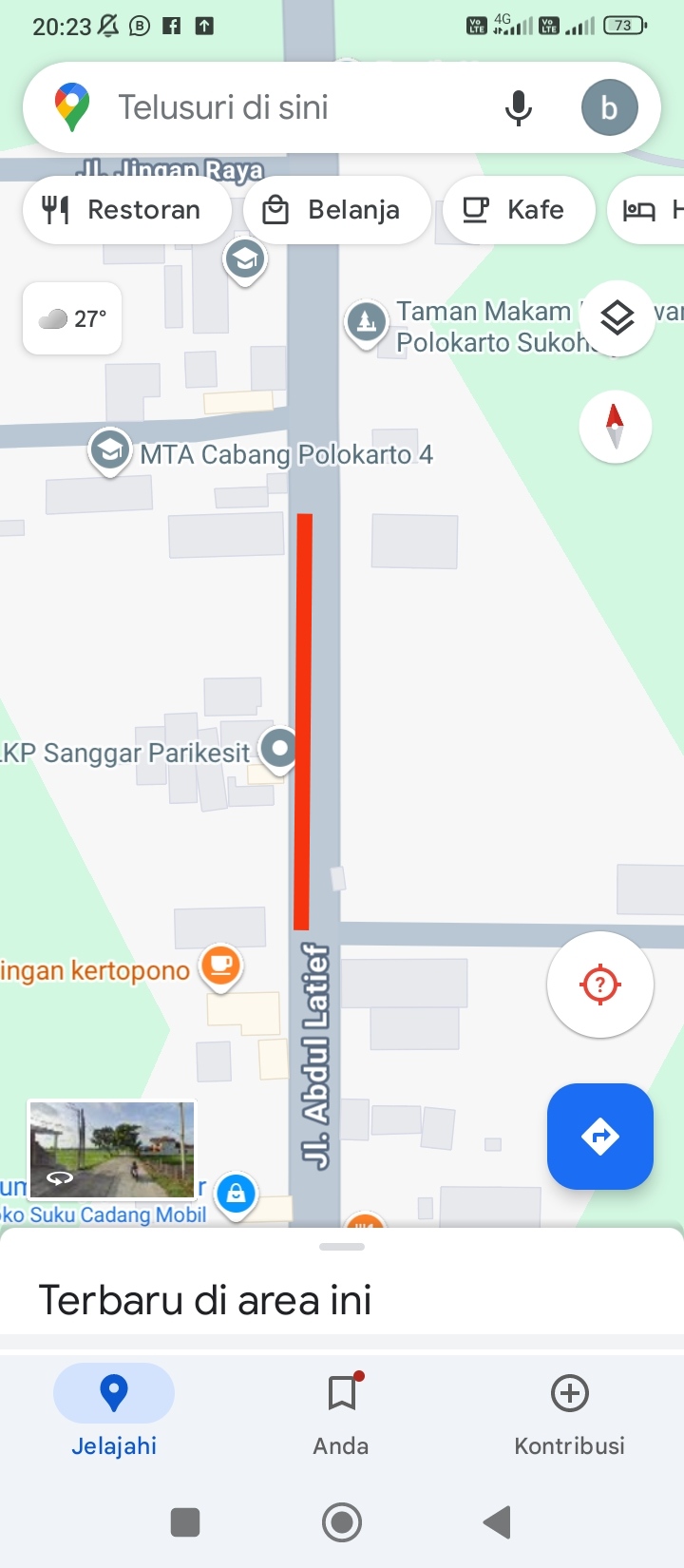Screen dimensions: 684x1568
Task: Open MTA Cabang Polokarto 4 place marker
Action: pyautogui.click(x=110, y=452)
